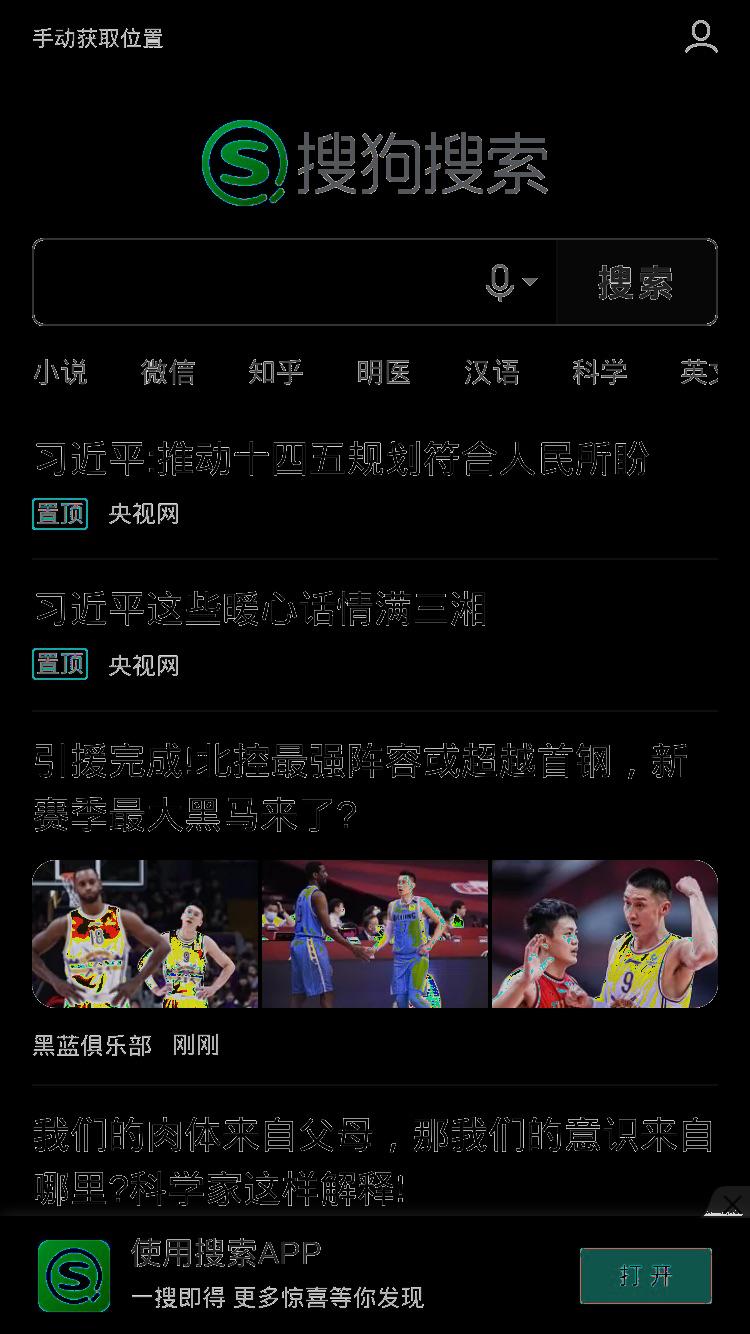Open the 科学 category
This screenshot has height=1334, width=750.
click(x=600, y=372)
